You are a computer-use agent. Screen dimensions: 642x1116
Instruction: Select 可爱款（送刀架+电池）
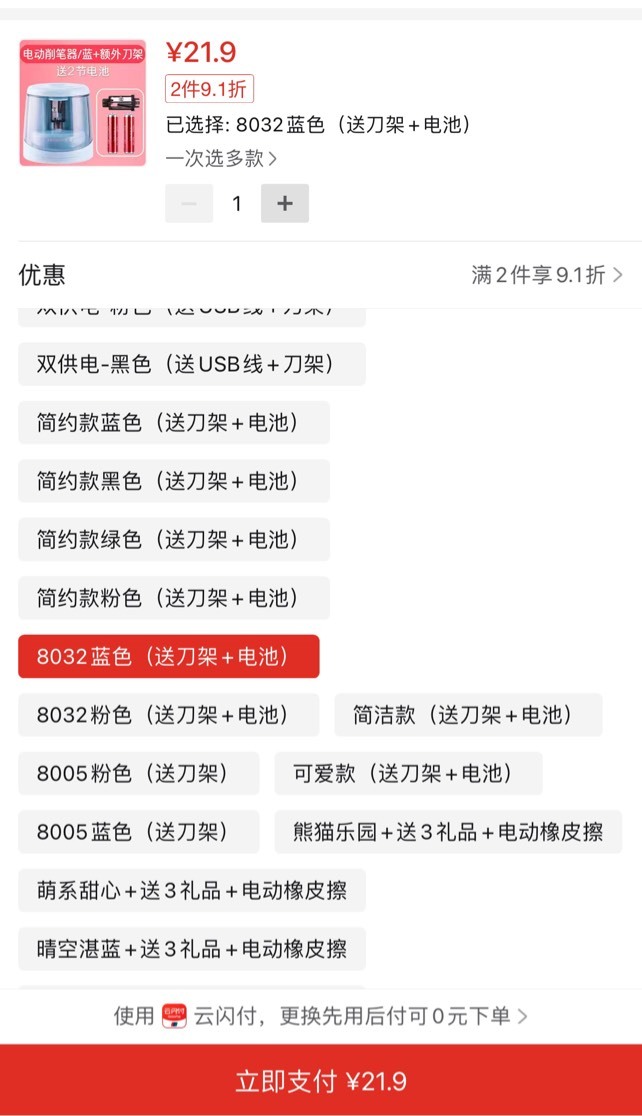[x=409, y=773]
